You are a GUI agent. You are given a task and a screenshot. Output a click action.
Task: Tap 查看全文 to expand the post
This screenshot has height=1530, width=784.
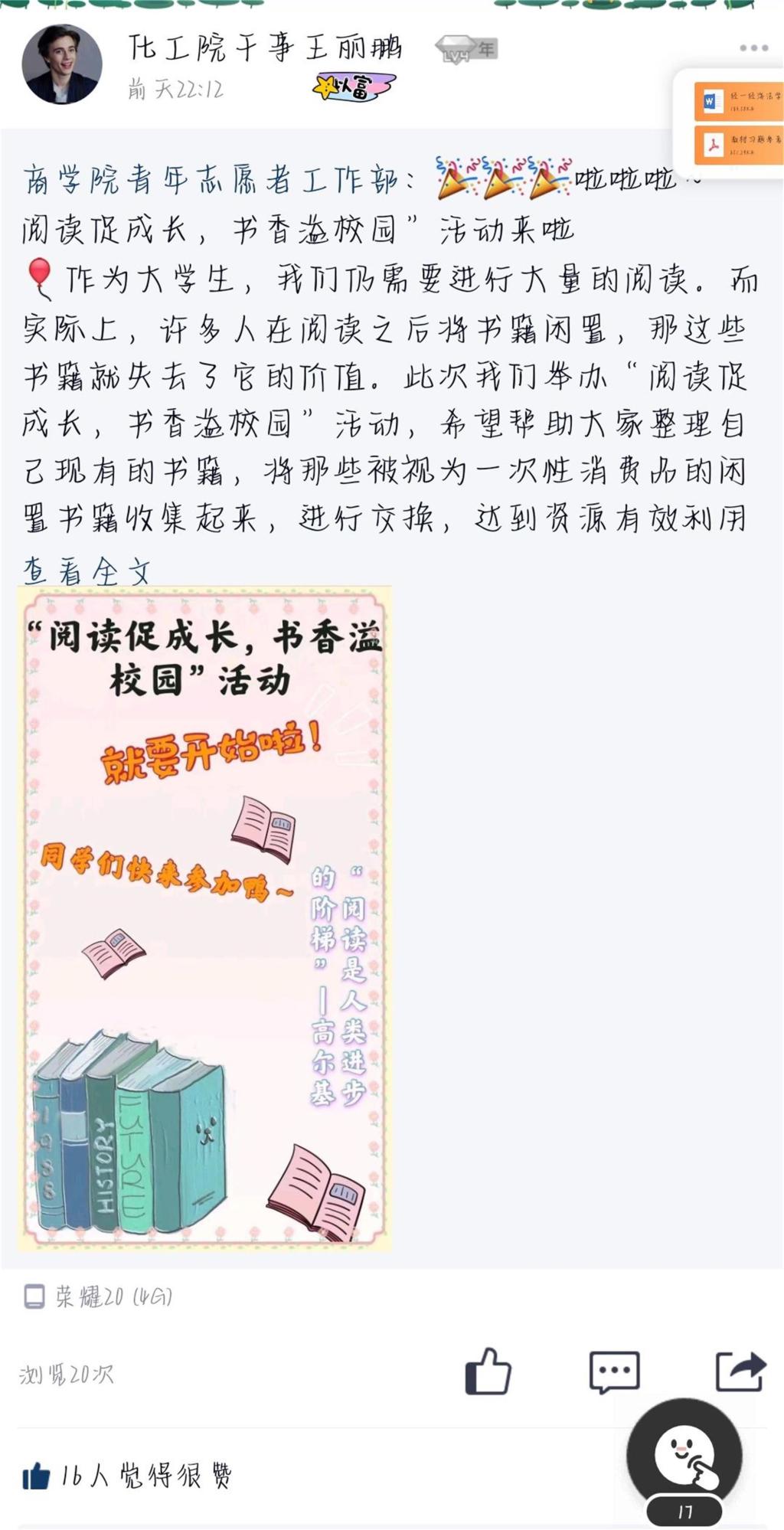click(x=87, y=570)
